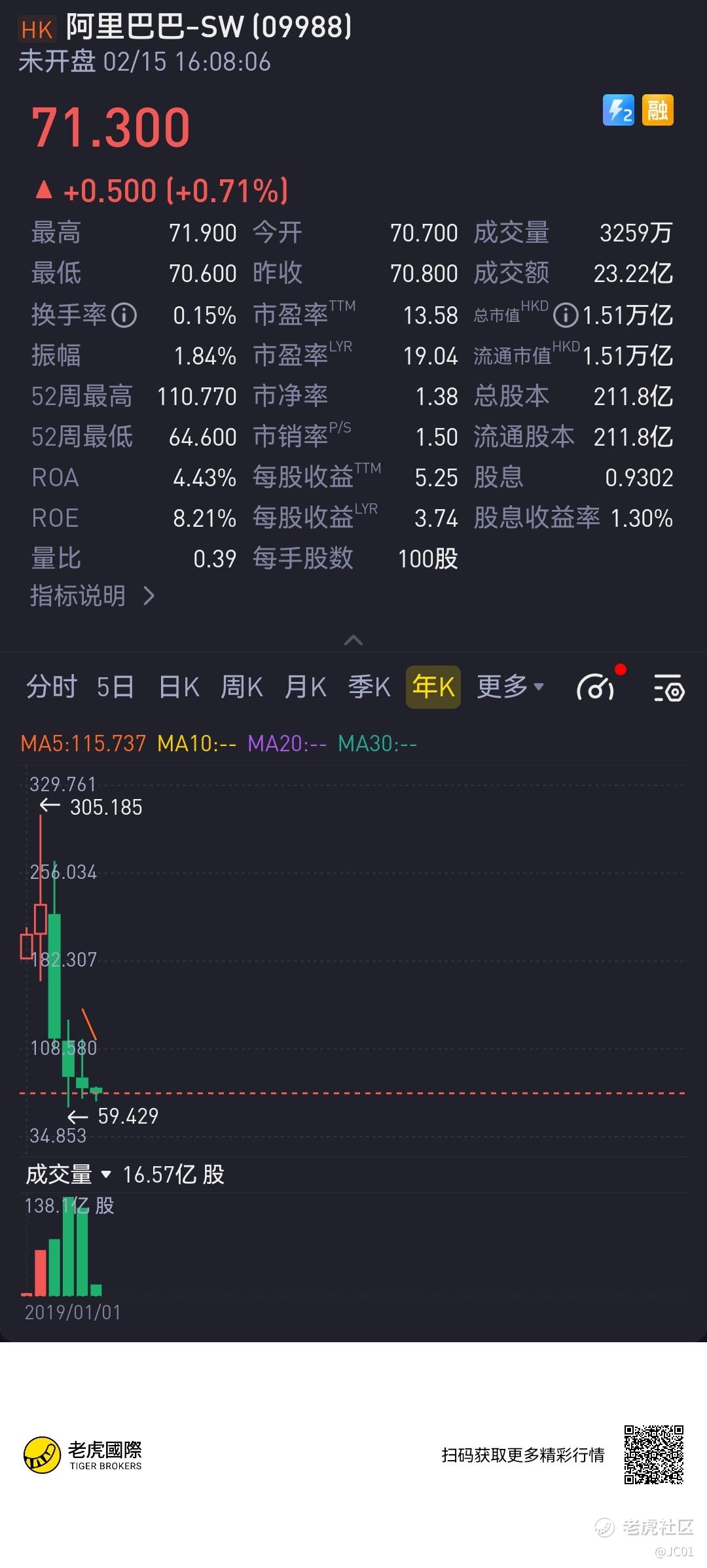The width and height of the screenshot is (707, 1568).
Task: Tap the info icon beside 换手率
Action: point(124,315)
